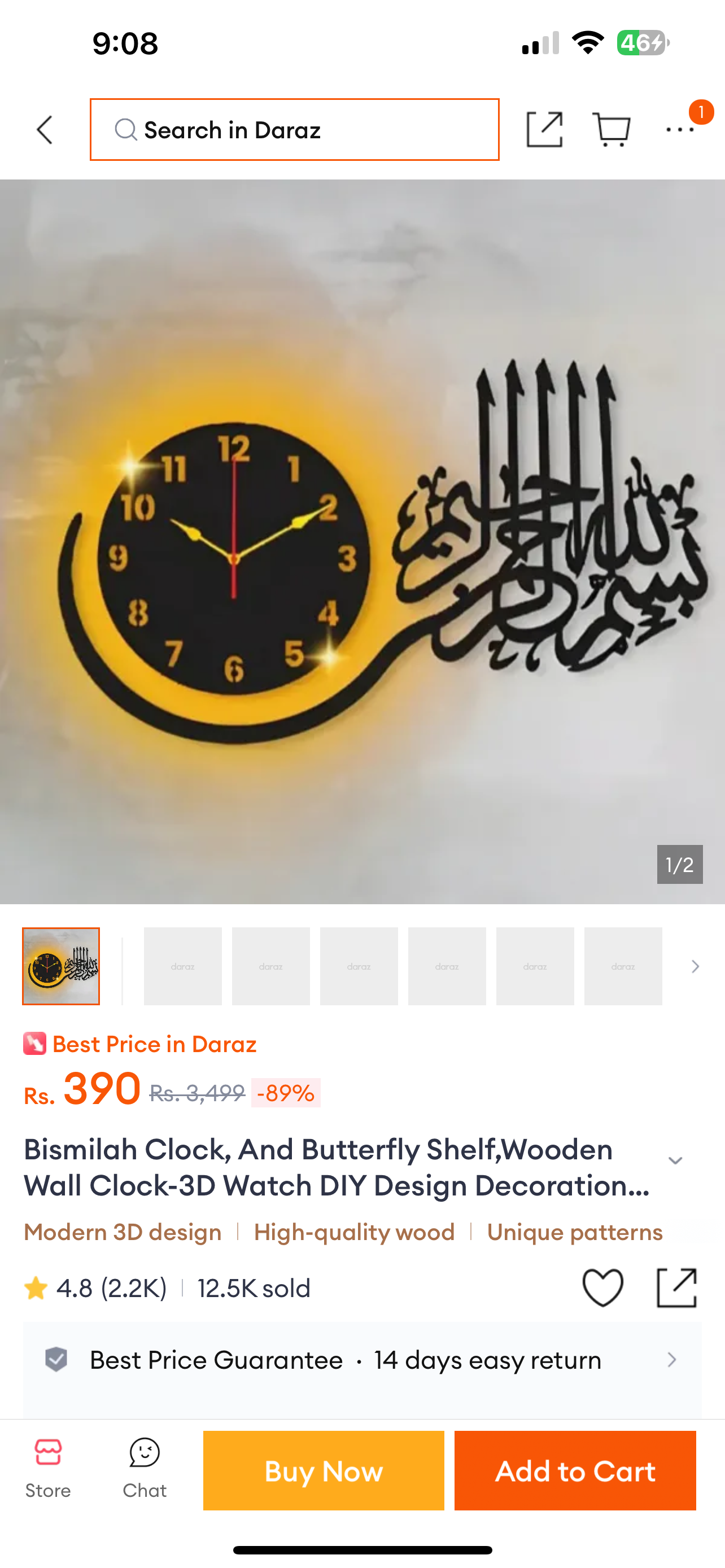Tap Buy Now
This screenshot has width=725, height=1568.
[324, 1470]
